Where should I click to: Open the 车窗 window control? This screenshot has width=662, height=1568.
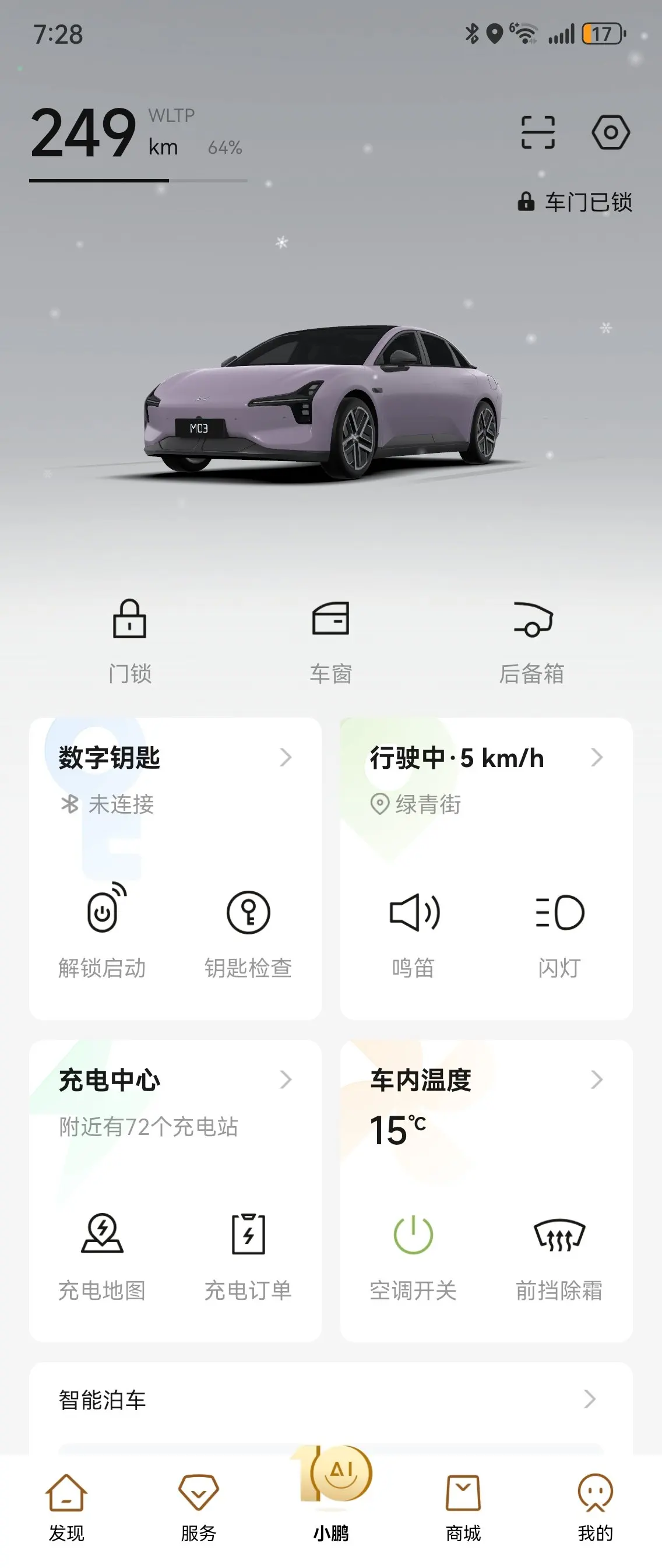[330, 640]
